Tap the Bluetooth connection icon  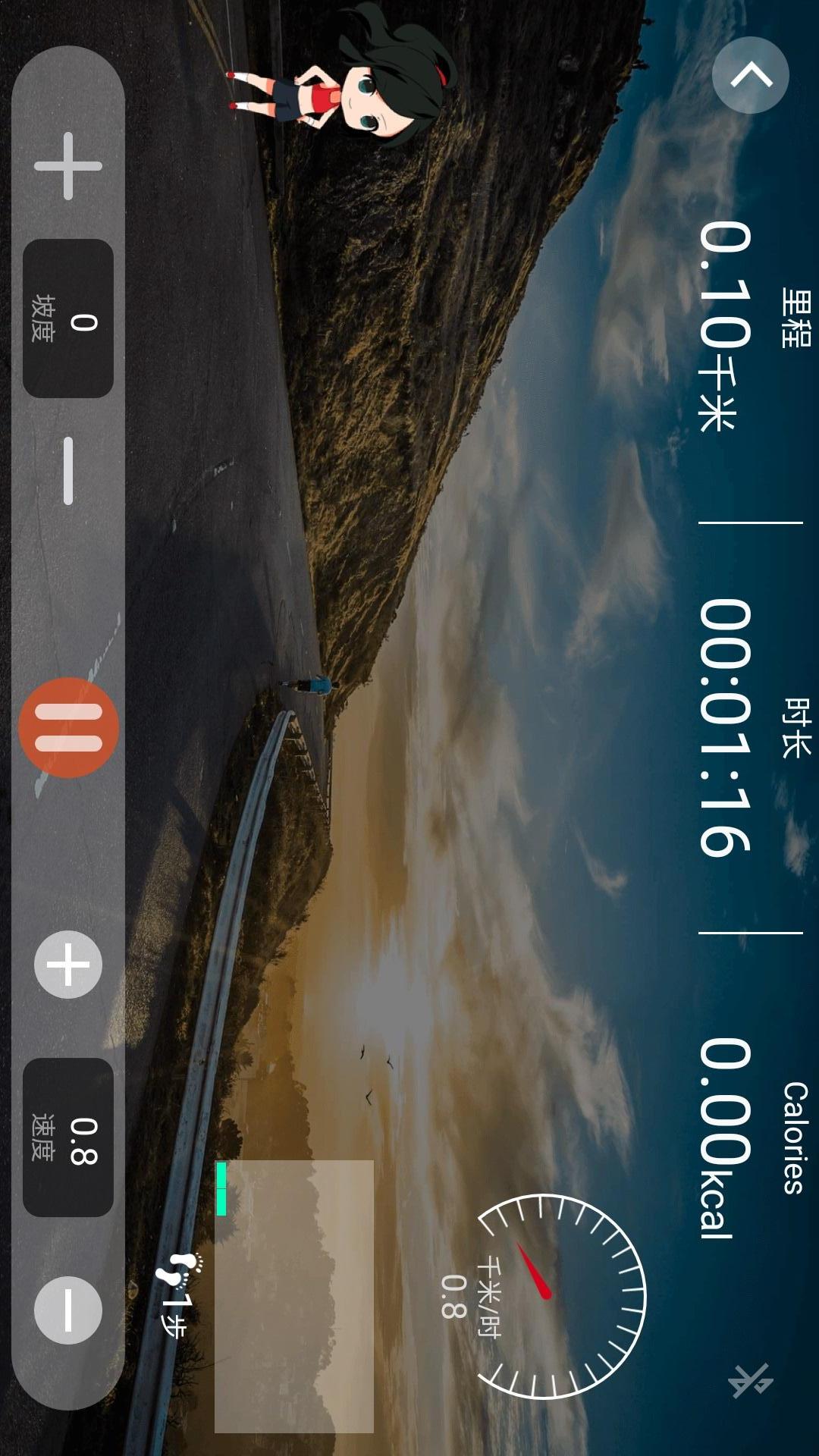click(x=750, y=1380)
